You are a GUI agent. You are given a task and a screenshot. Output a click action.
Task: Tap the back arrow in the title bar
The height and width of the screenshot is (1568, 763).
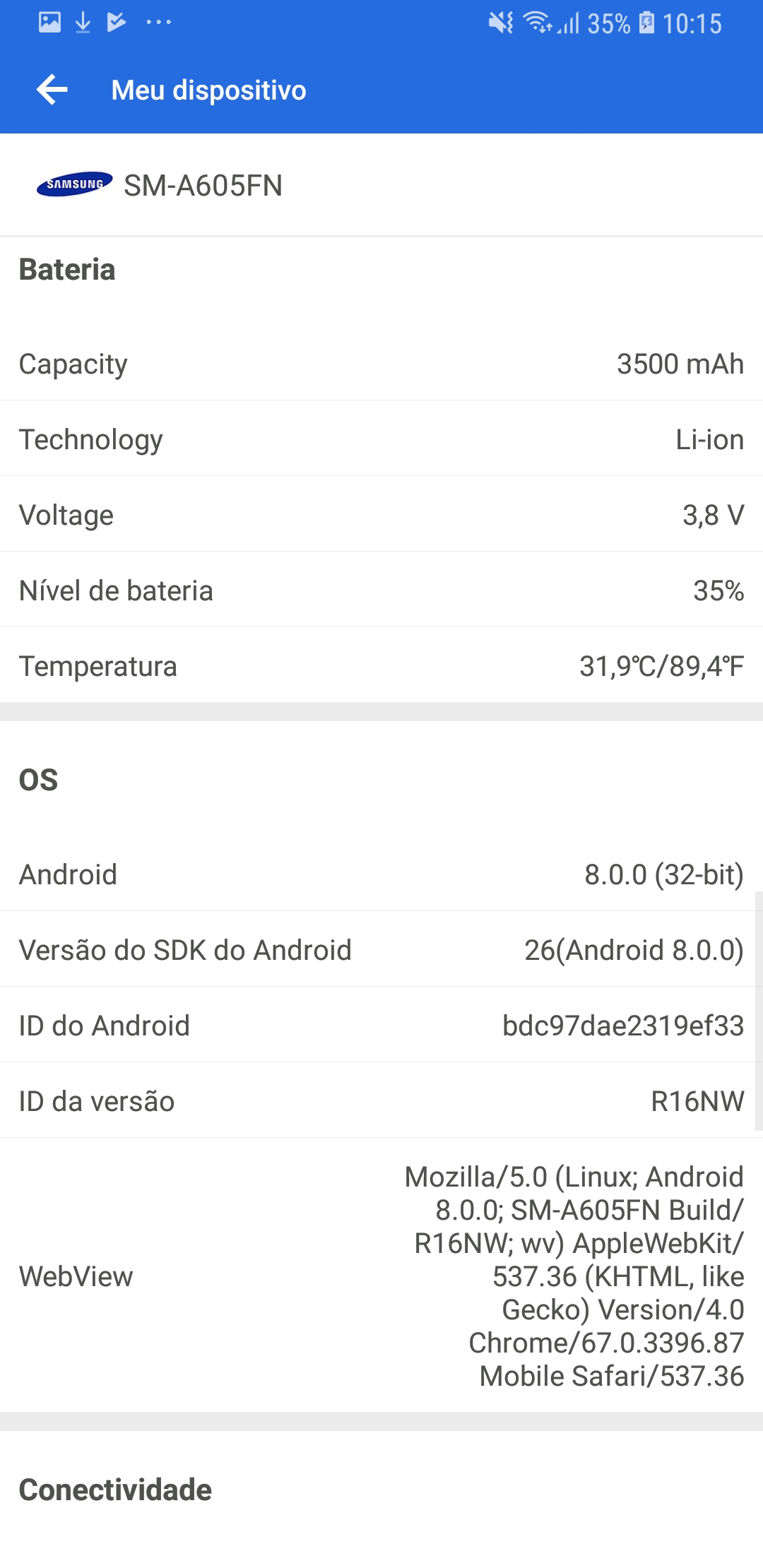click(52, 90)
